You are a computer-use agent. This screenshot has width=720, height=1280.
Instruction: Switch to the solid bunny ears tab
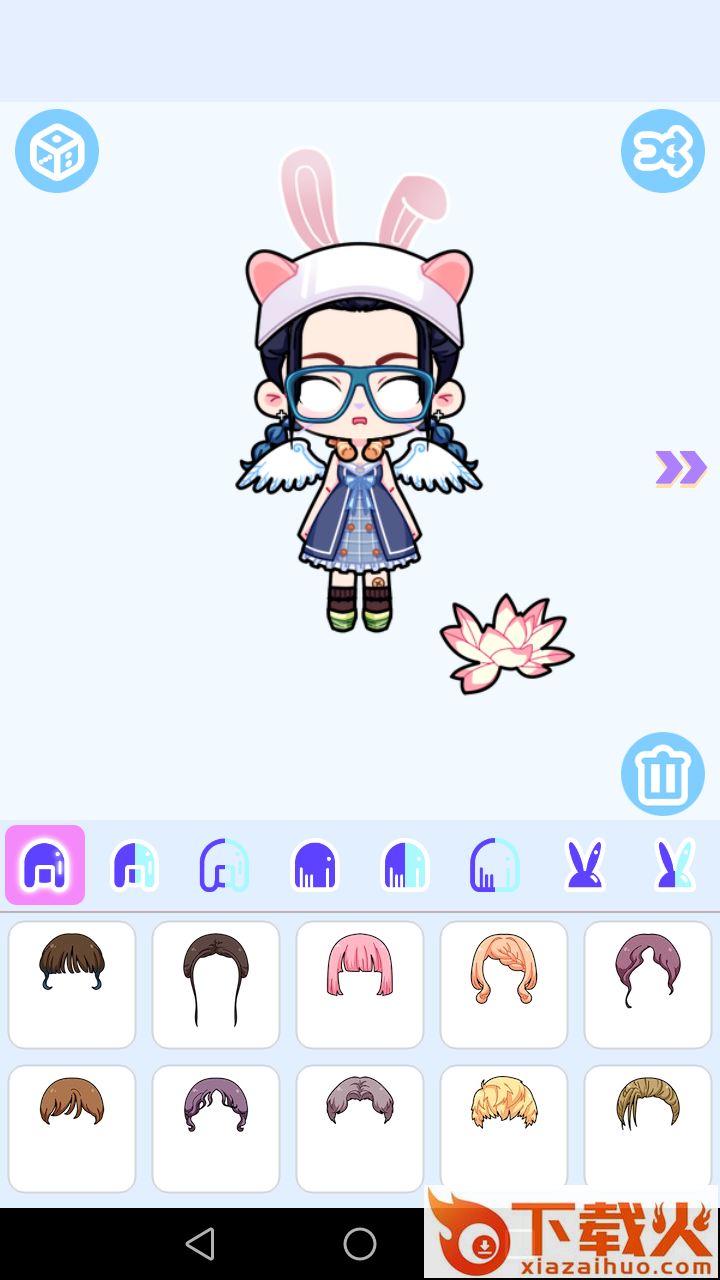coord(584,865)
